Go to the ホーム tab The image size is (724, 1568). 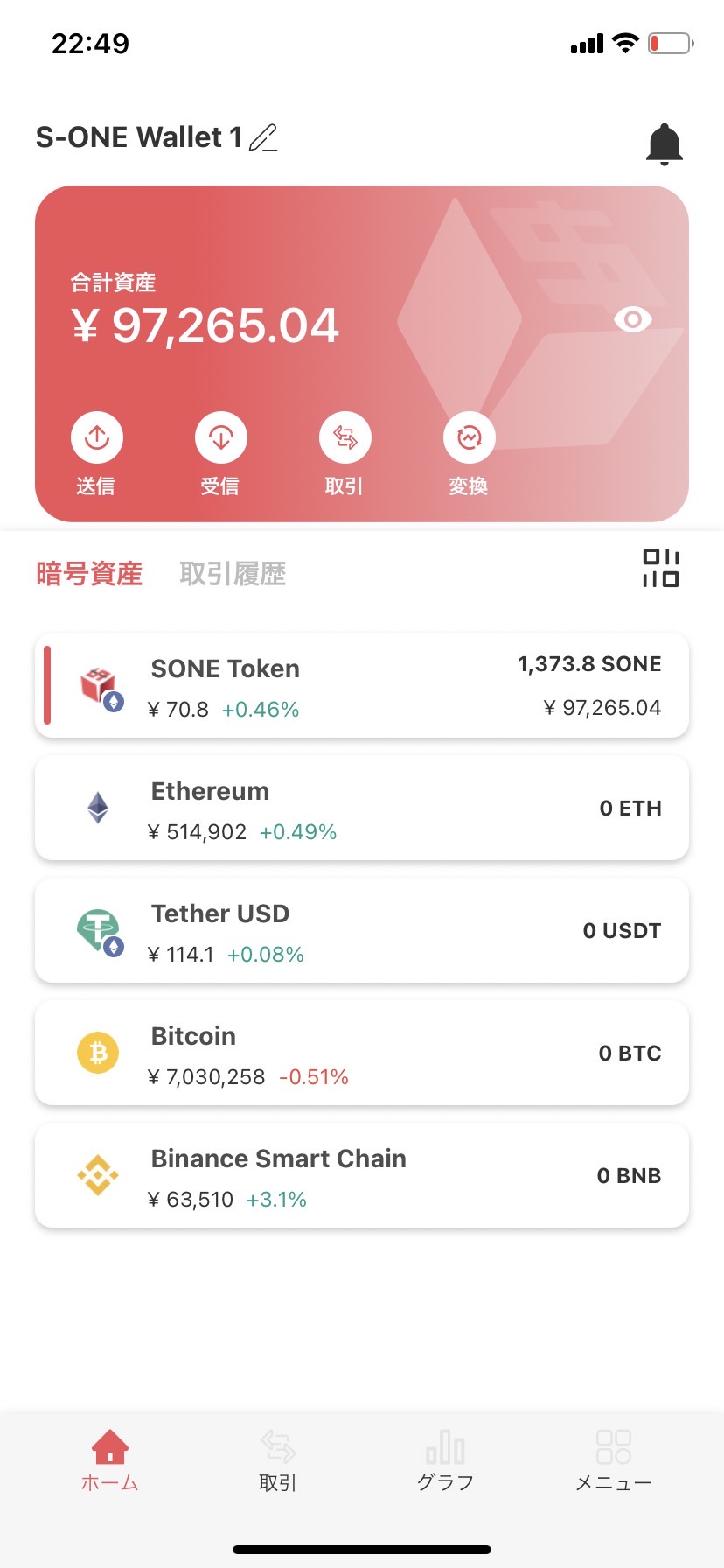click(x=109, y=1460)
